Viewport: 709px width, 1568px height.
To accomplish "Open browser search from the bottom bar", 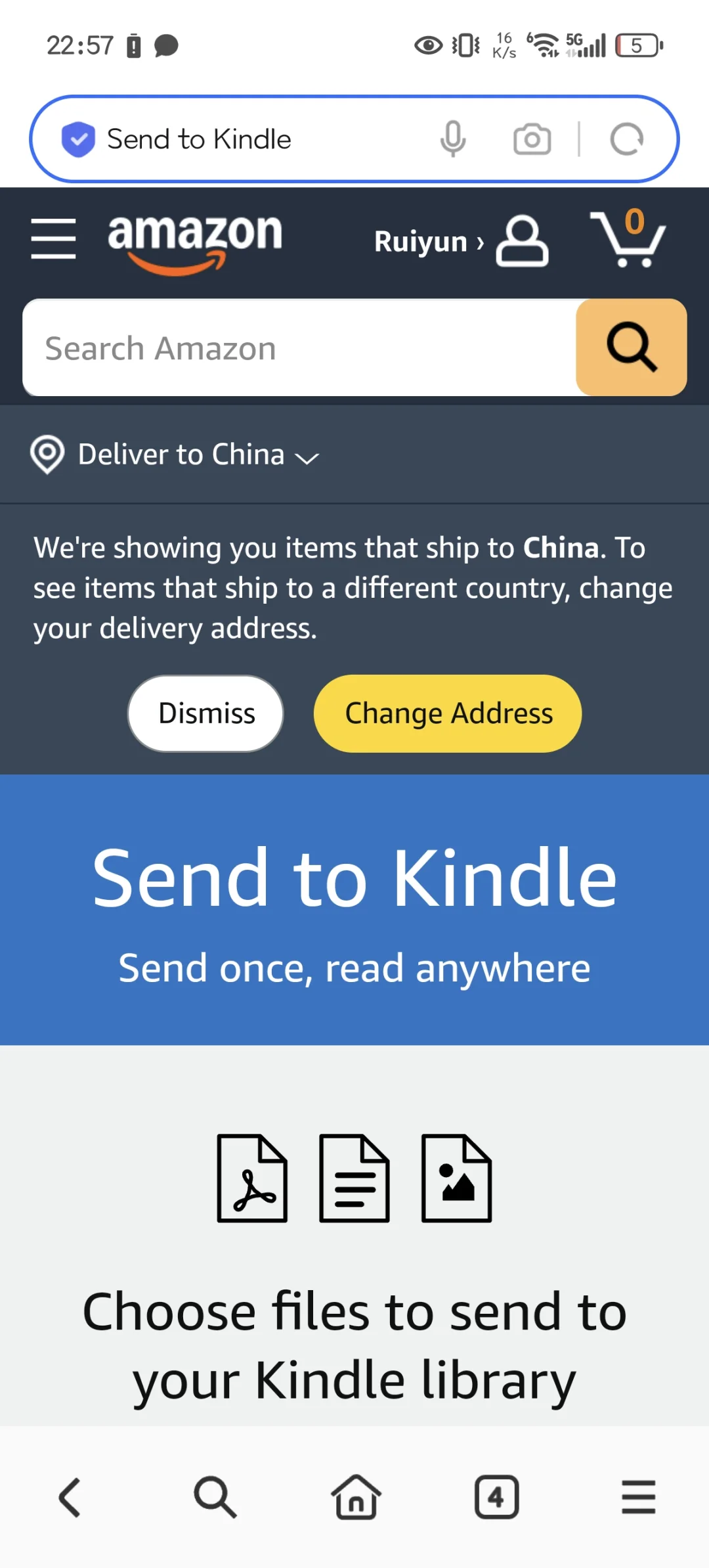I will pos(215,1498).
